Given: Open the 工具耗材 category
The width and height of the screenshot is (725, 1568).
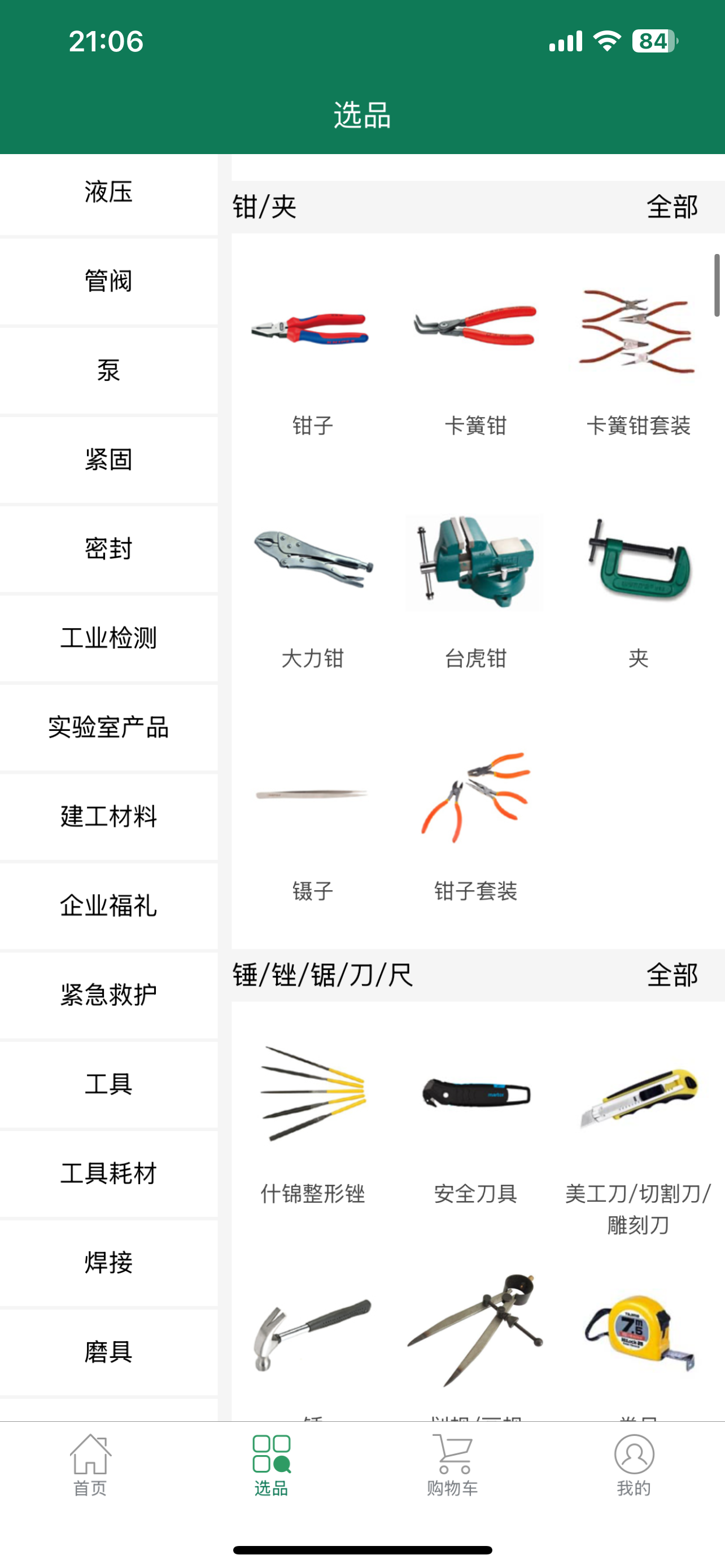Looking at the screenshot, I should [x=108, y=1173].
